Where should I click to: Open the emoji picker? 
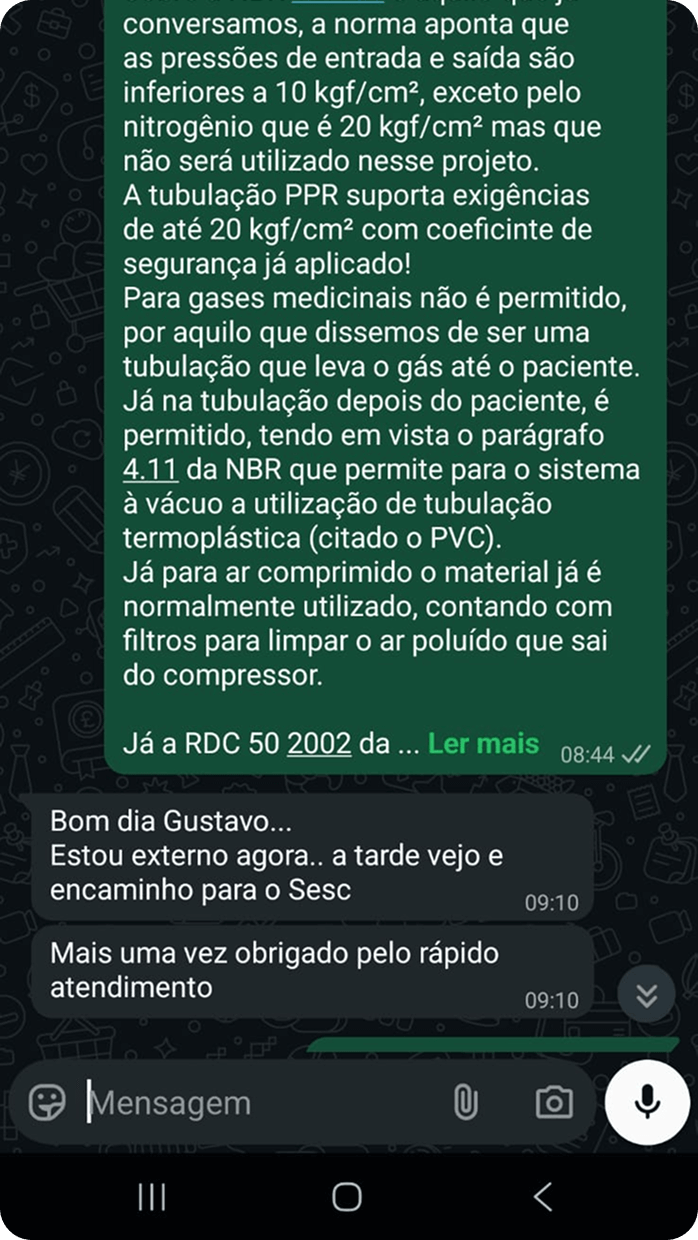[x=47, y=1103]
